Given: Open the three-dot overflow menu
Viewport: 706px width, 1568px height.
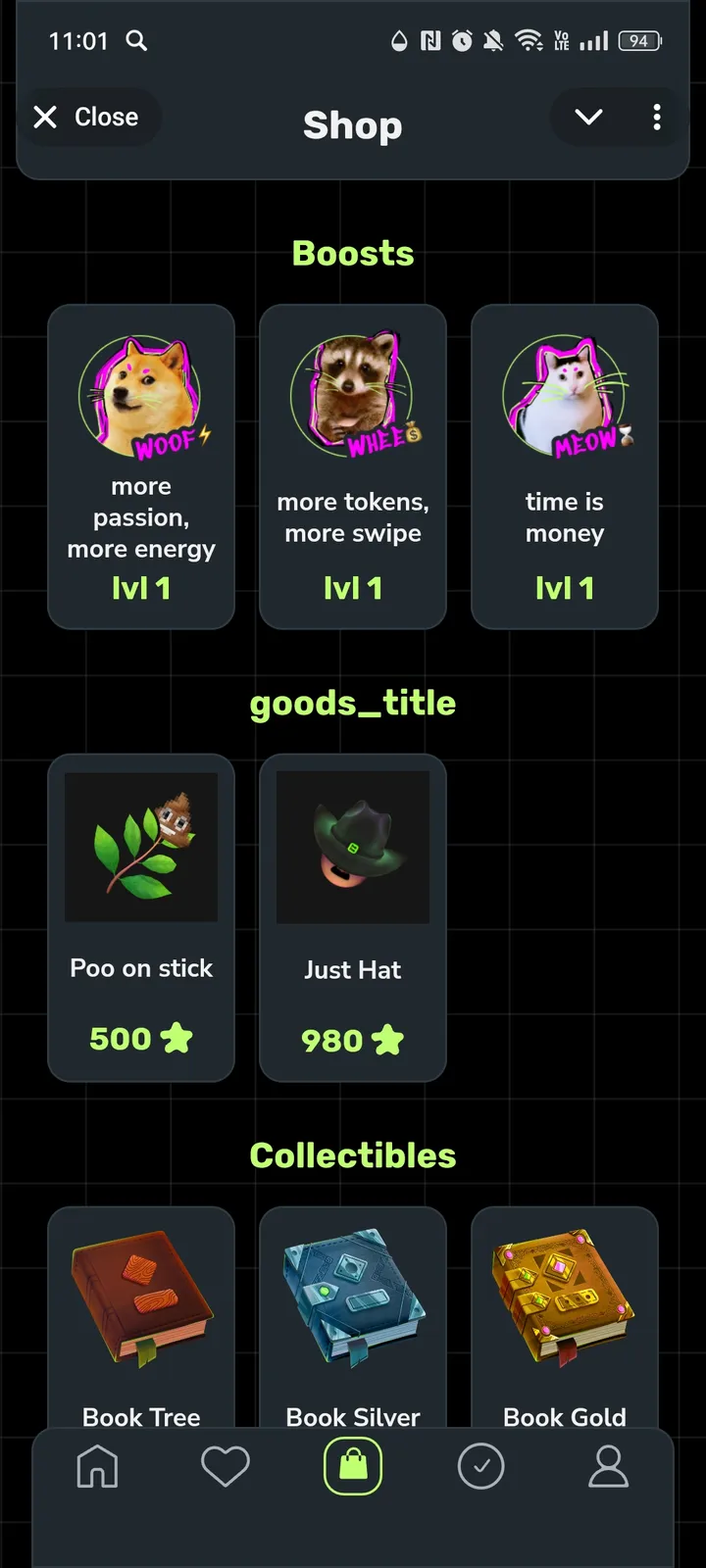Looking at the screenshot, I should click(657, 118).
